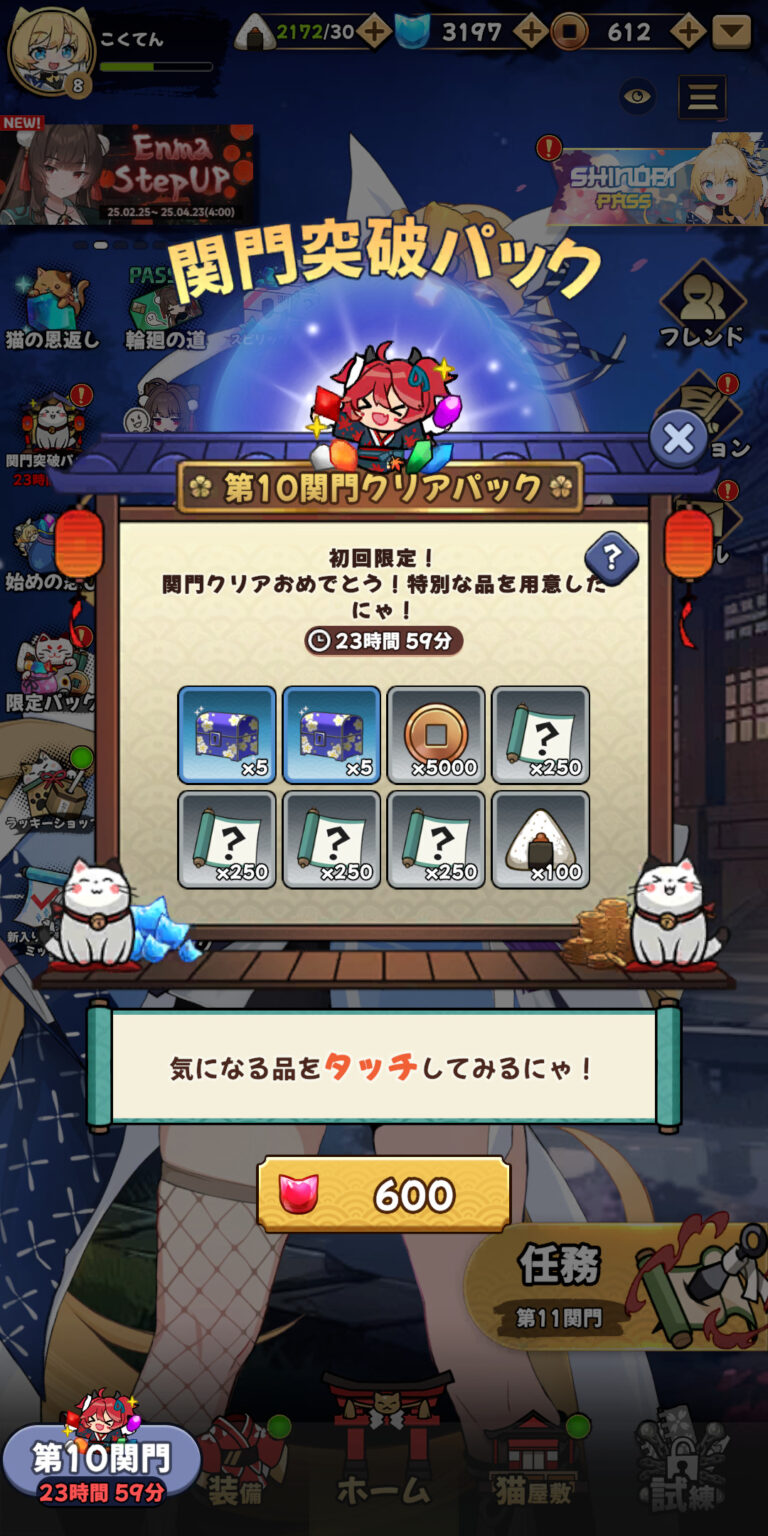
Task: Open the hamburger menu
Action: 702,97
